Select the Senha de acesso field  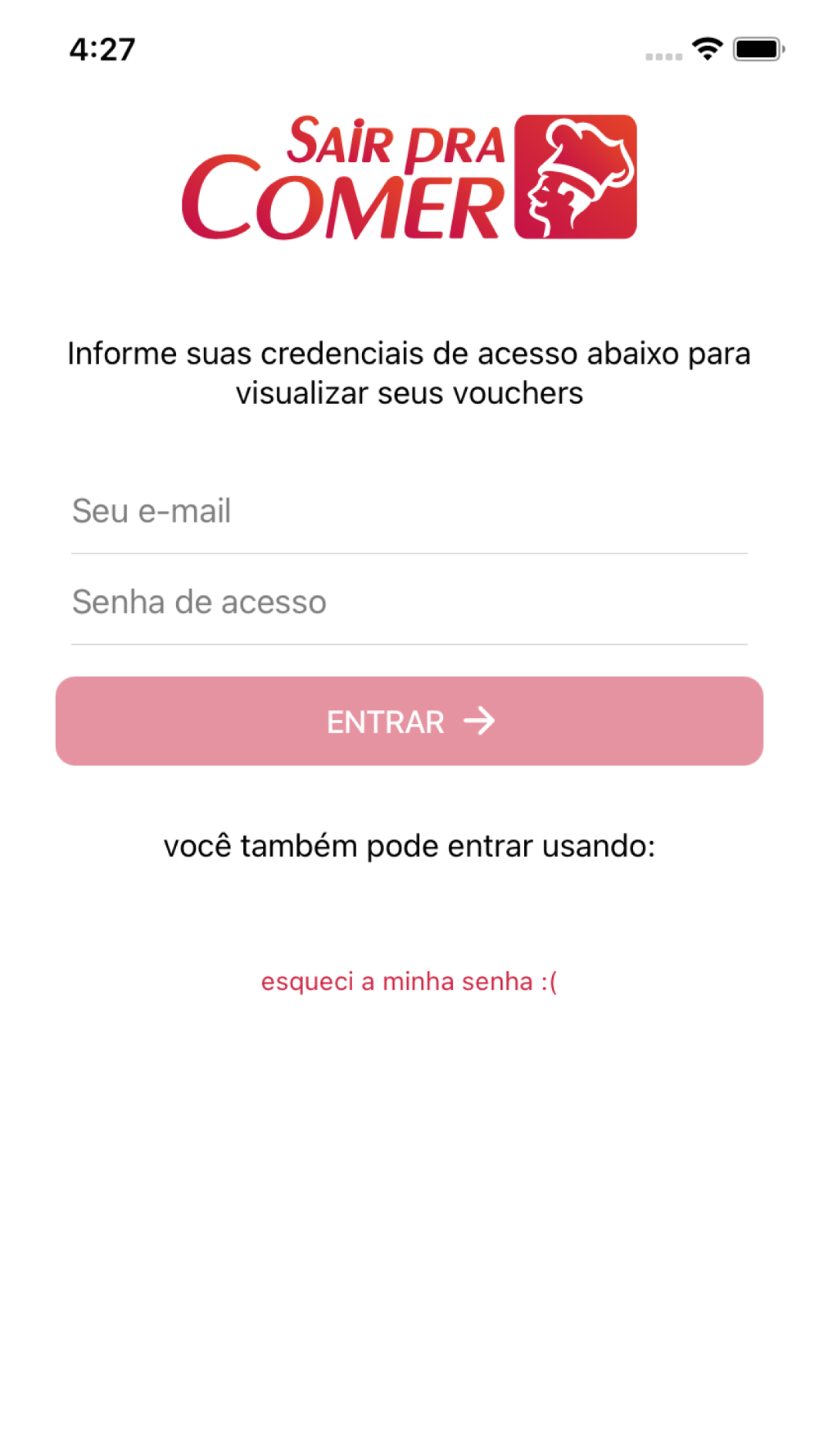click(409, 602)
